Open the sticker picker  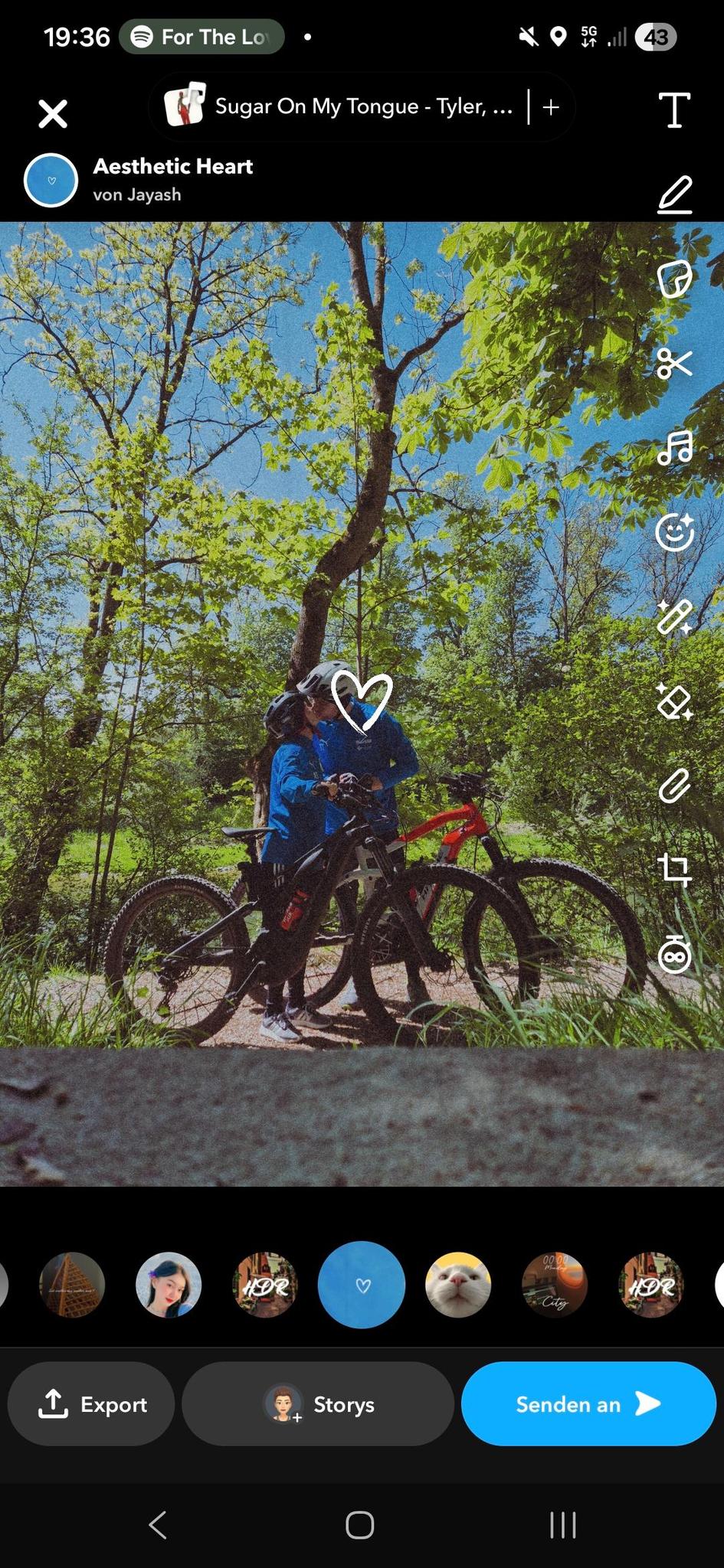[x=674, y=278]
